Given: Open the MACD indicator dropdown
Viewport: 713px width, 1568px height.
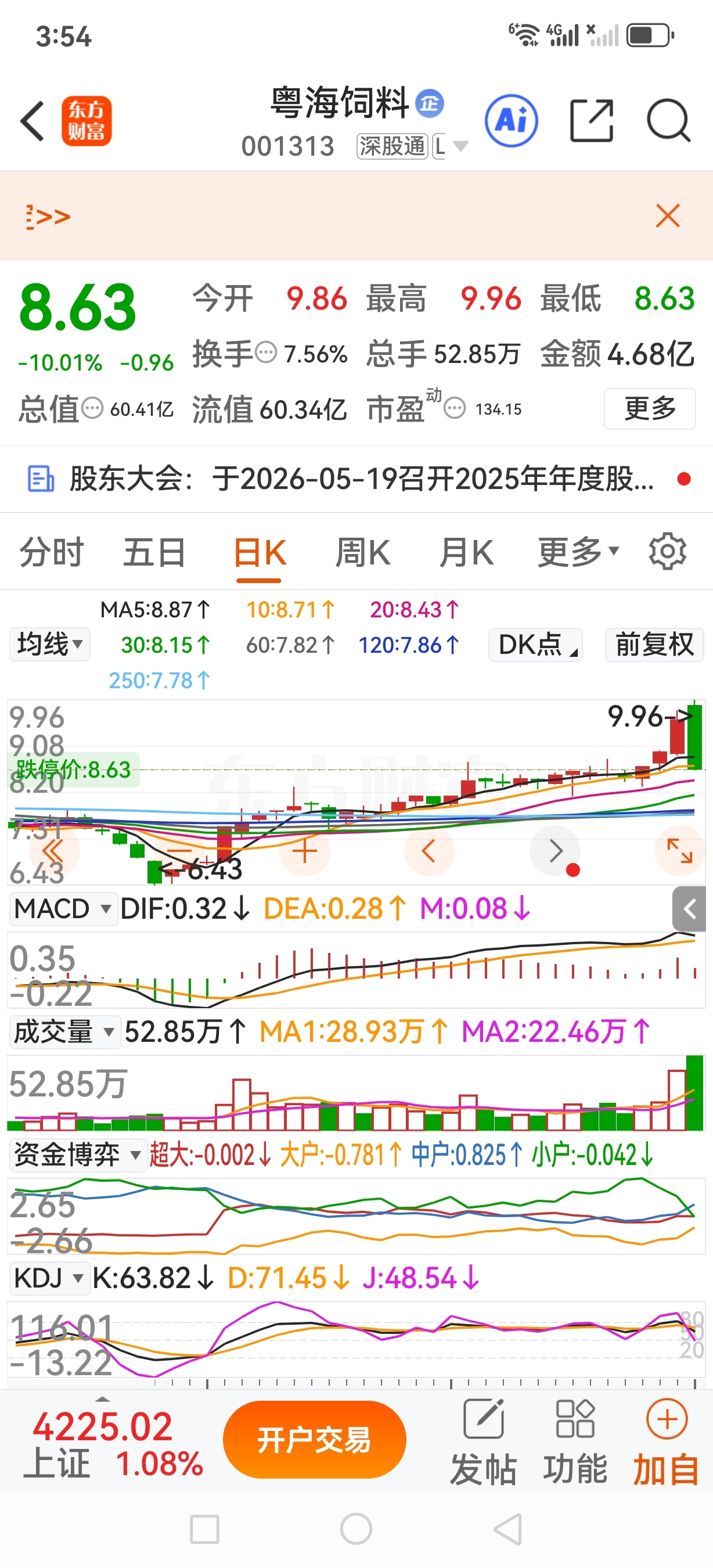Looking at the screenshot, I should [63, 909].
